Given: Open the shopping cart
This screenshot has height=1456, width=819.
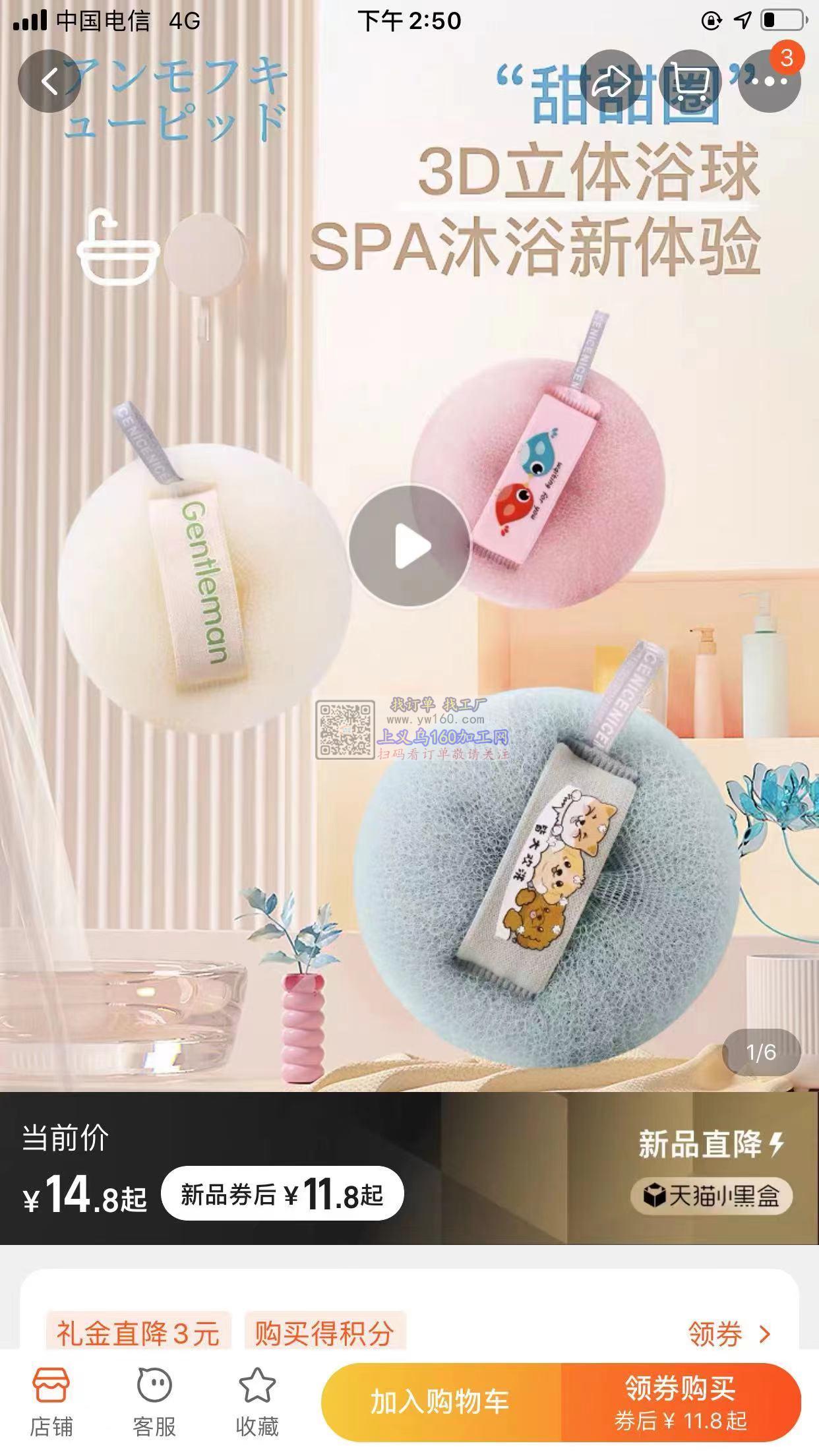Looking at the screenshot, I should click(x=690, y=82).
